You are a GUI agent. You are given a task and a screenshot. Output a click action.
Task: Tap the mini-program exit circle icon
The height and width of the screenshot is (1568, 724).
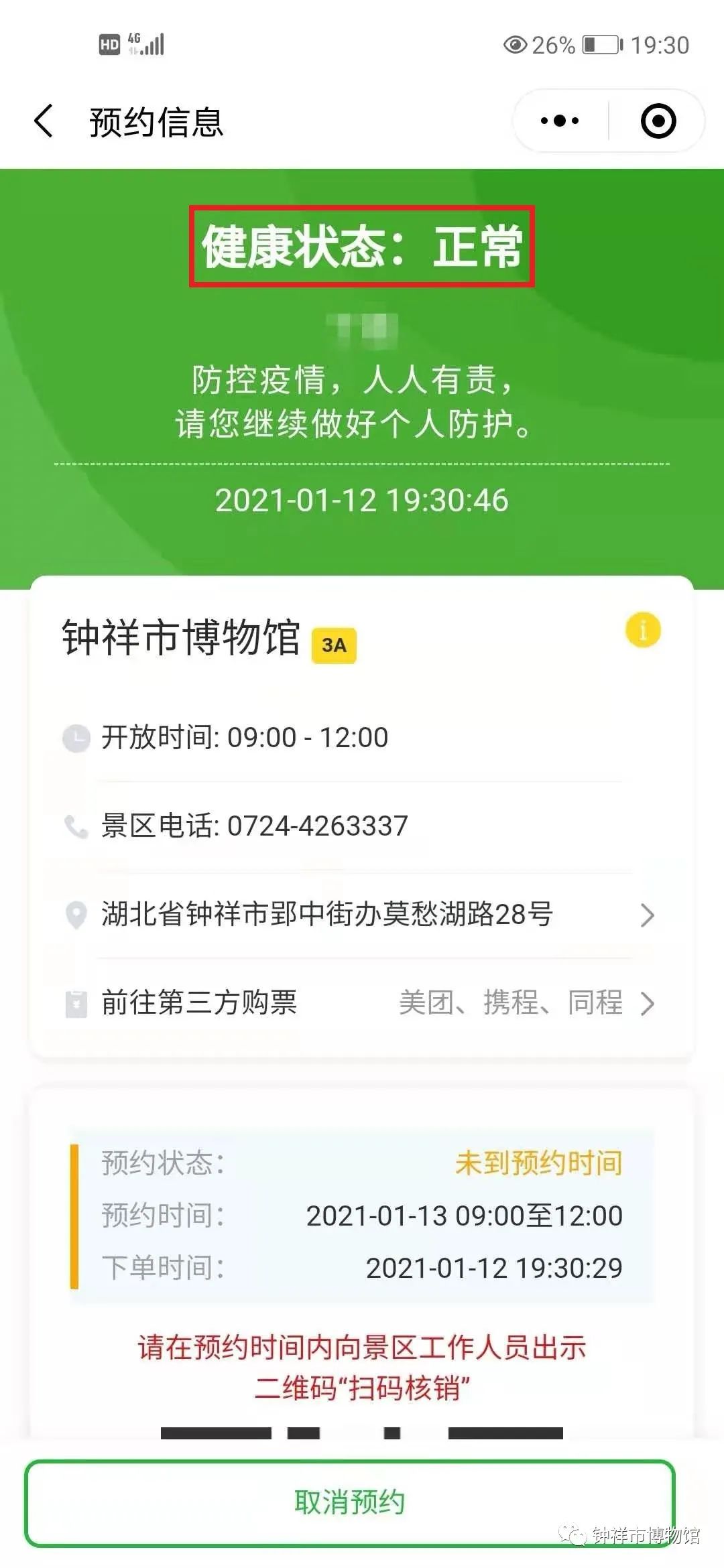coord(659,121)
